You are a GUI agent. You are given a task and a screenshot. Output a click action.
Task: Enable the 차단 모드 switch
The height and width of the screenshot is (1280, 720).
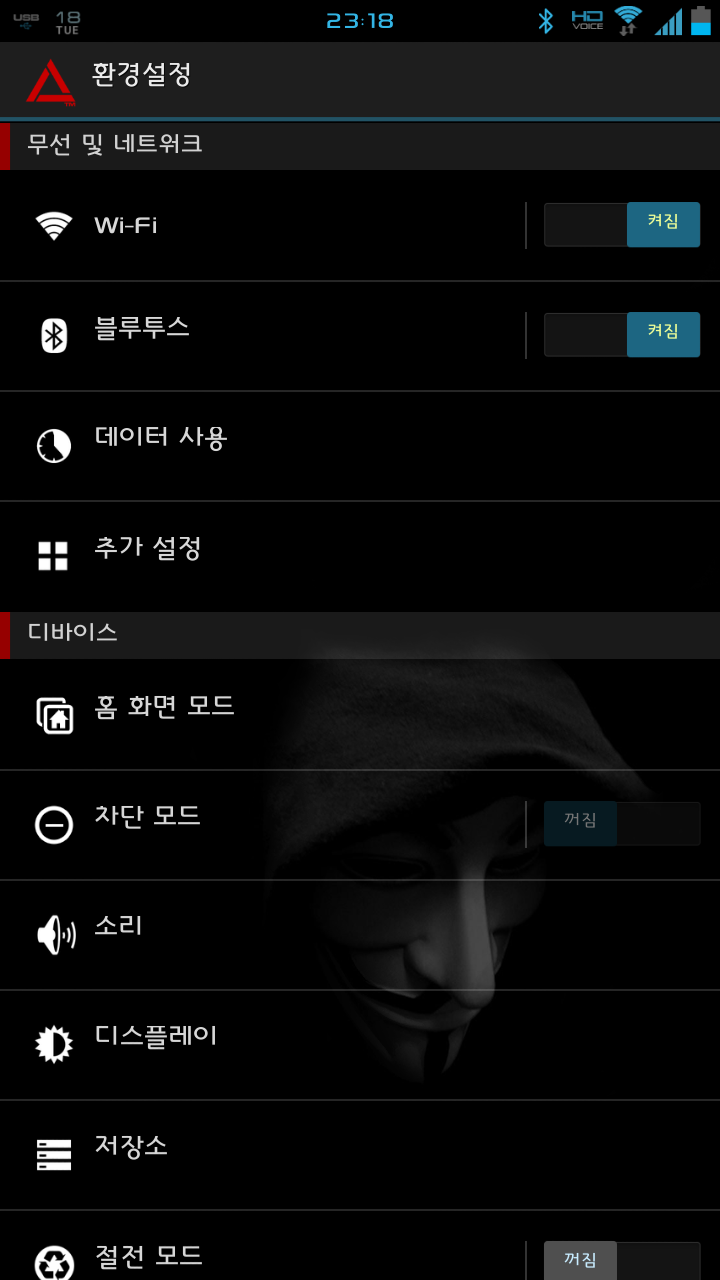621,824
